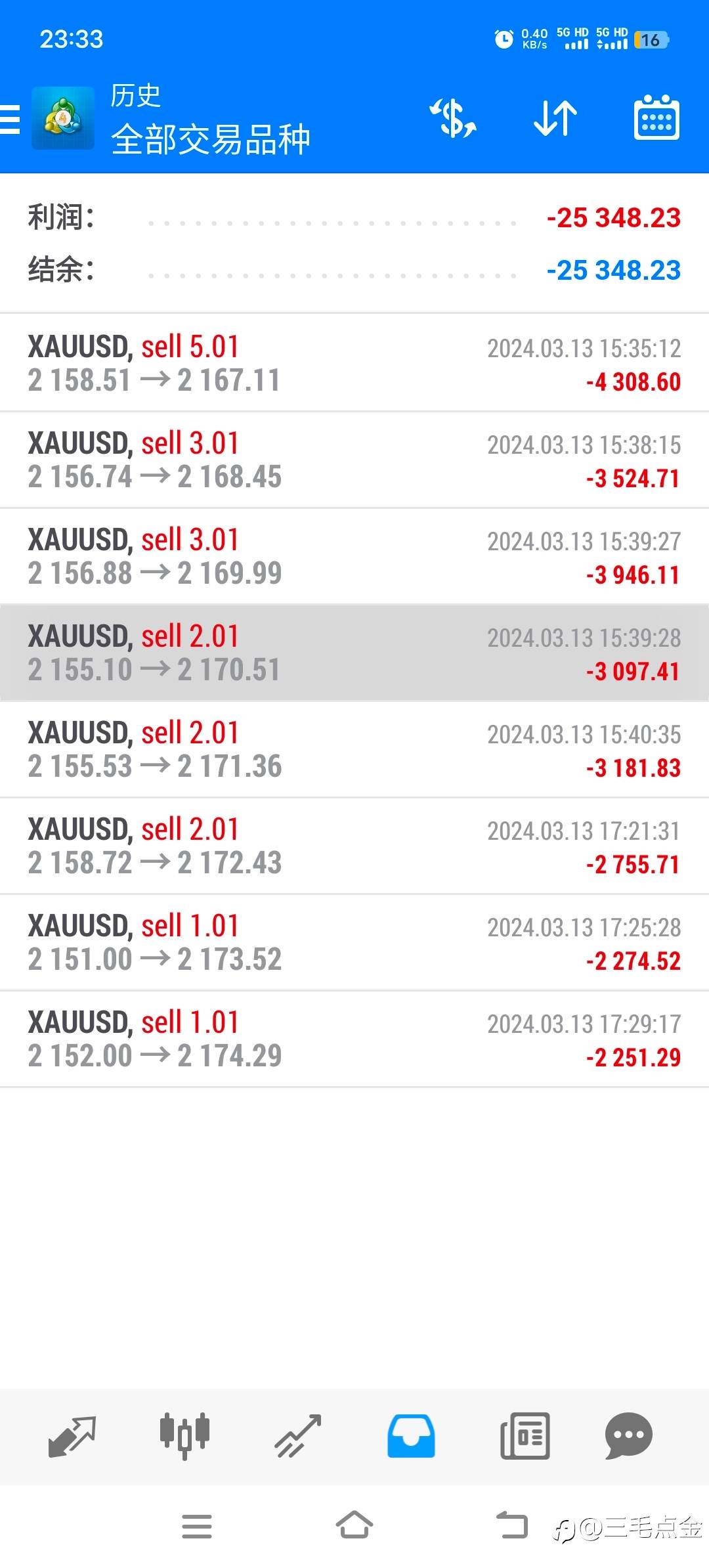Switch to the candlestick chart tab

click(x=184, y=1435)
